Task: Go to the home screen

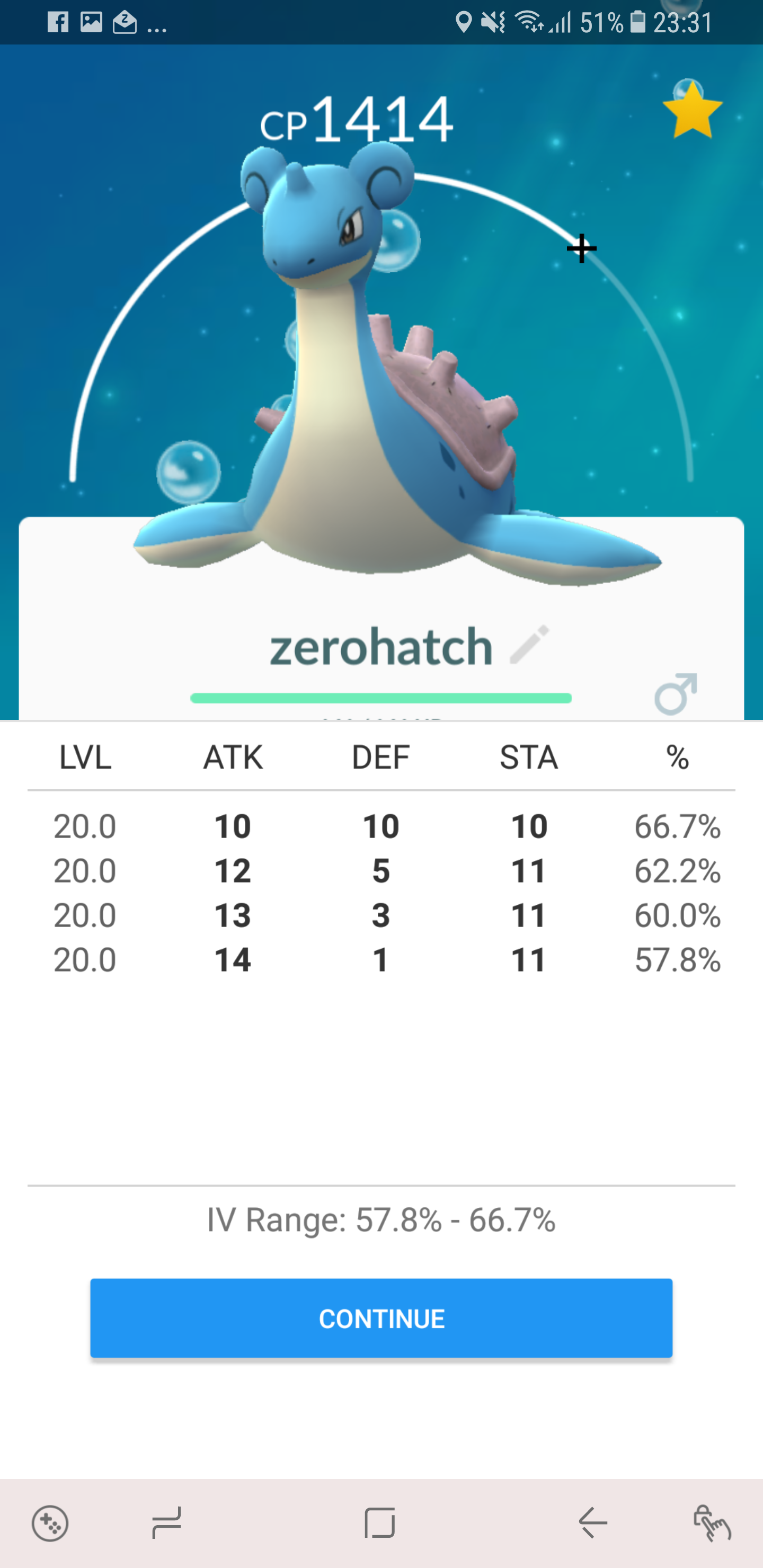Action: [x=380, y=1523]
